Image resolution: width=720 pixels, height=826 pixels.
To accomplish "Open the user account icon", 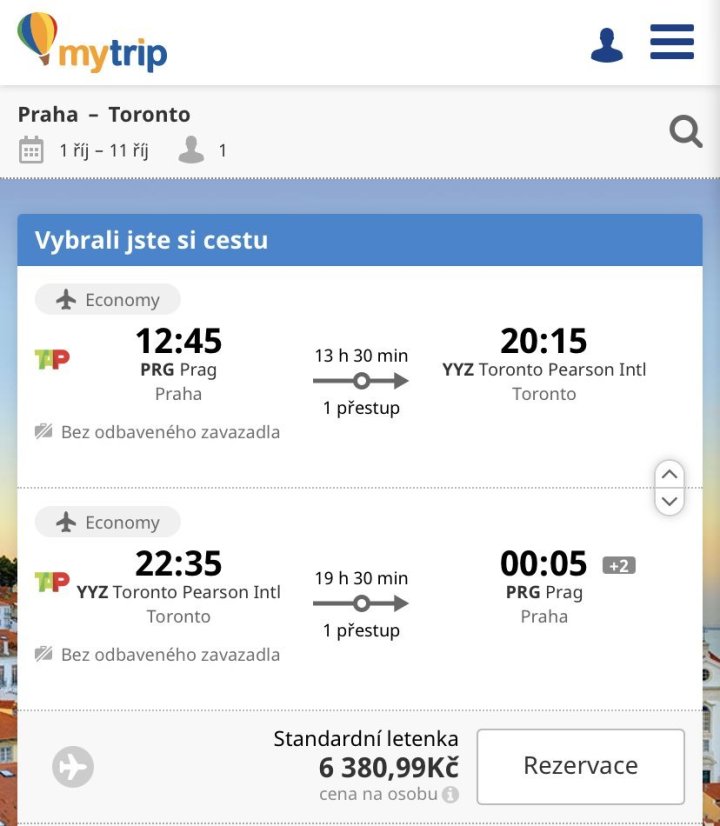I will coord(606,45).
